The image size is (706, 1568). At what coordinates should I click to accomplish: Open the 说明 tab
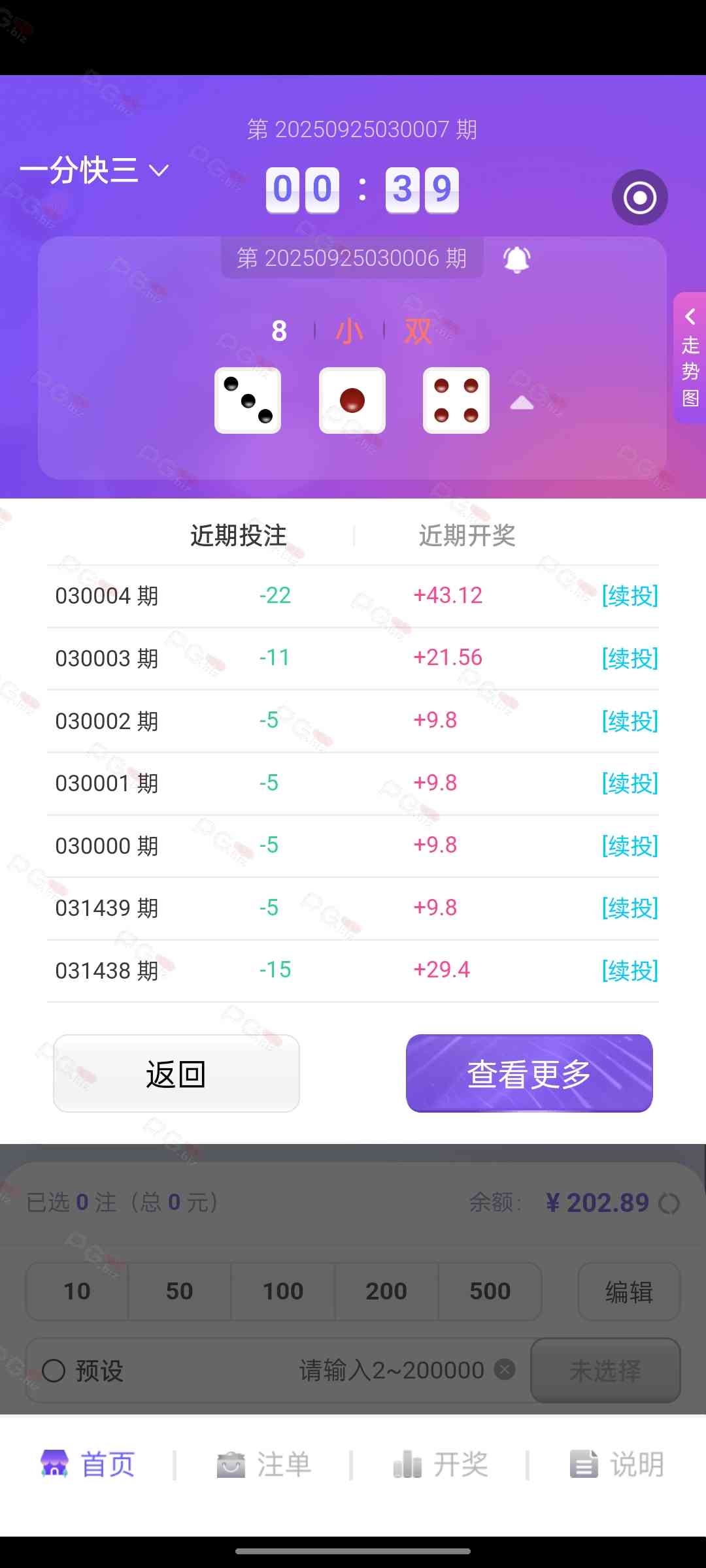(x=617, y=1464)
